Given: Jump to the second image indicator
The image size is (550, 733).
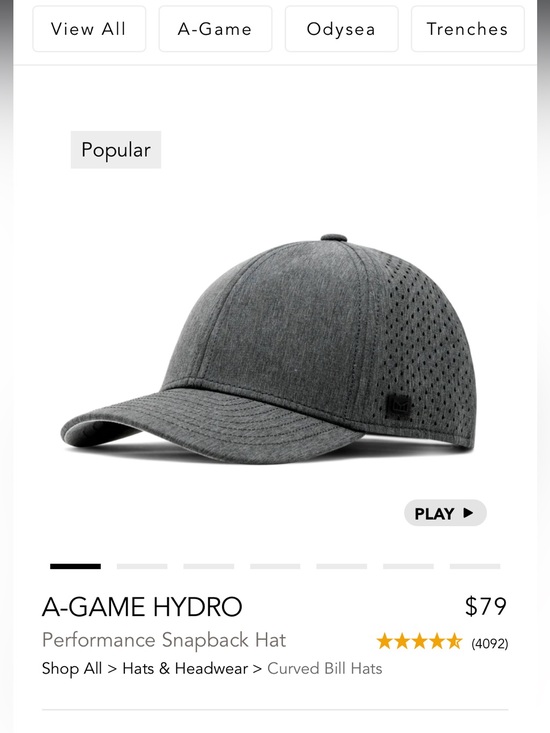Looking at the screenshot, I should coord(142,566).
